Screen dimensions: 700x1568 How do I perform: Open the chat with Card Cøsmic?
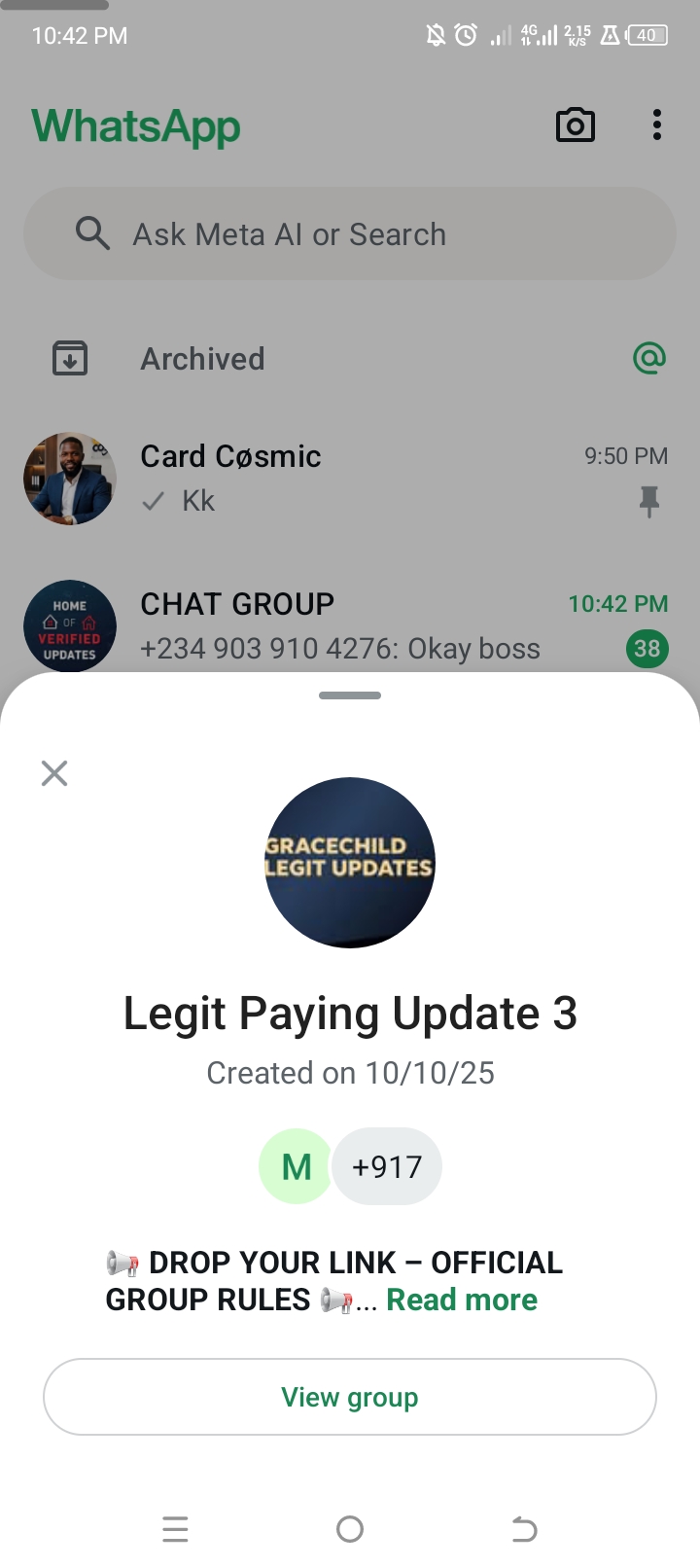pyautogui.click(x=350, y=479)
